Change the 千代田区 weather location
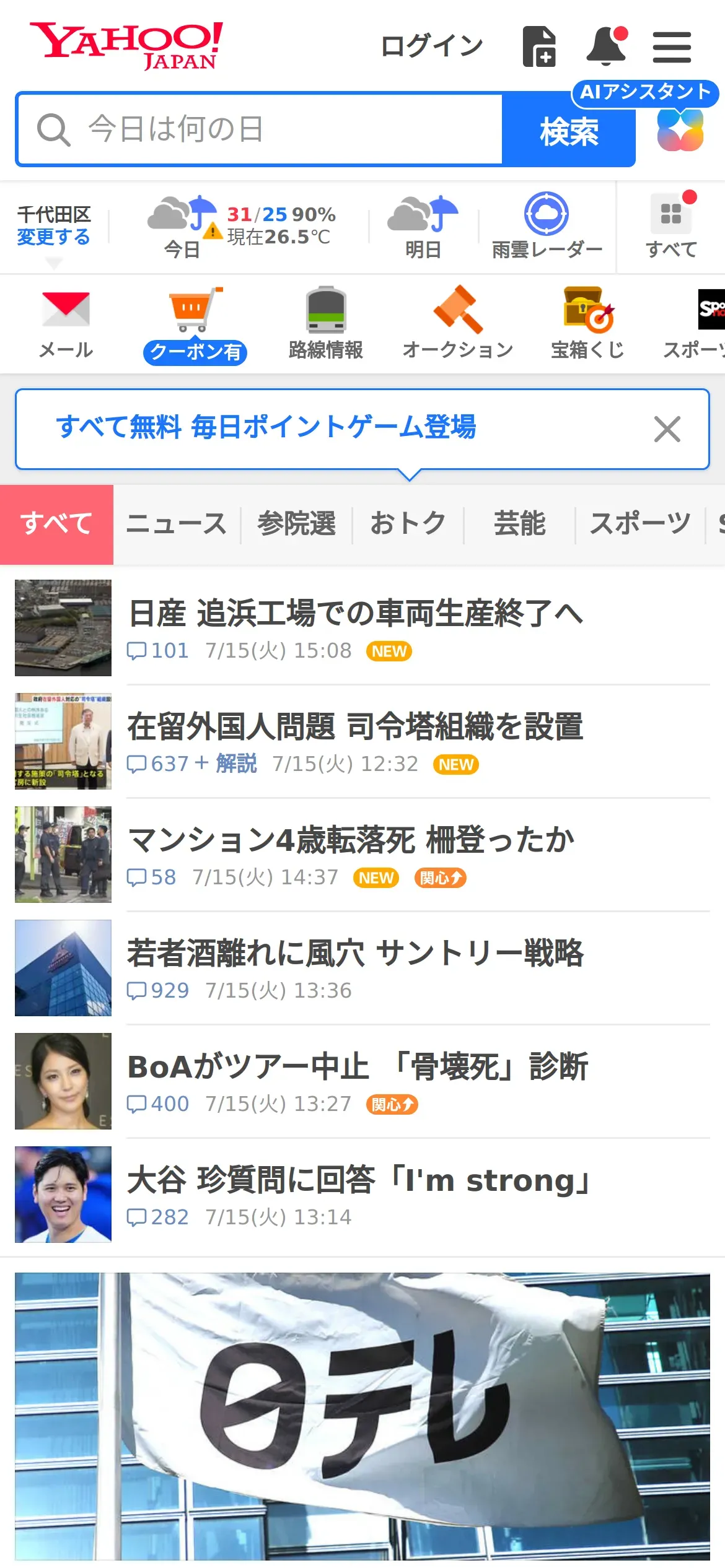Viewport: 725px width, 1568px height. [x=53, y=237]
